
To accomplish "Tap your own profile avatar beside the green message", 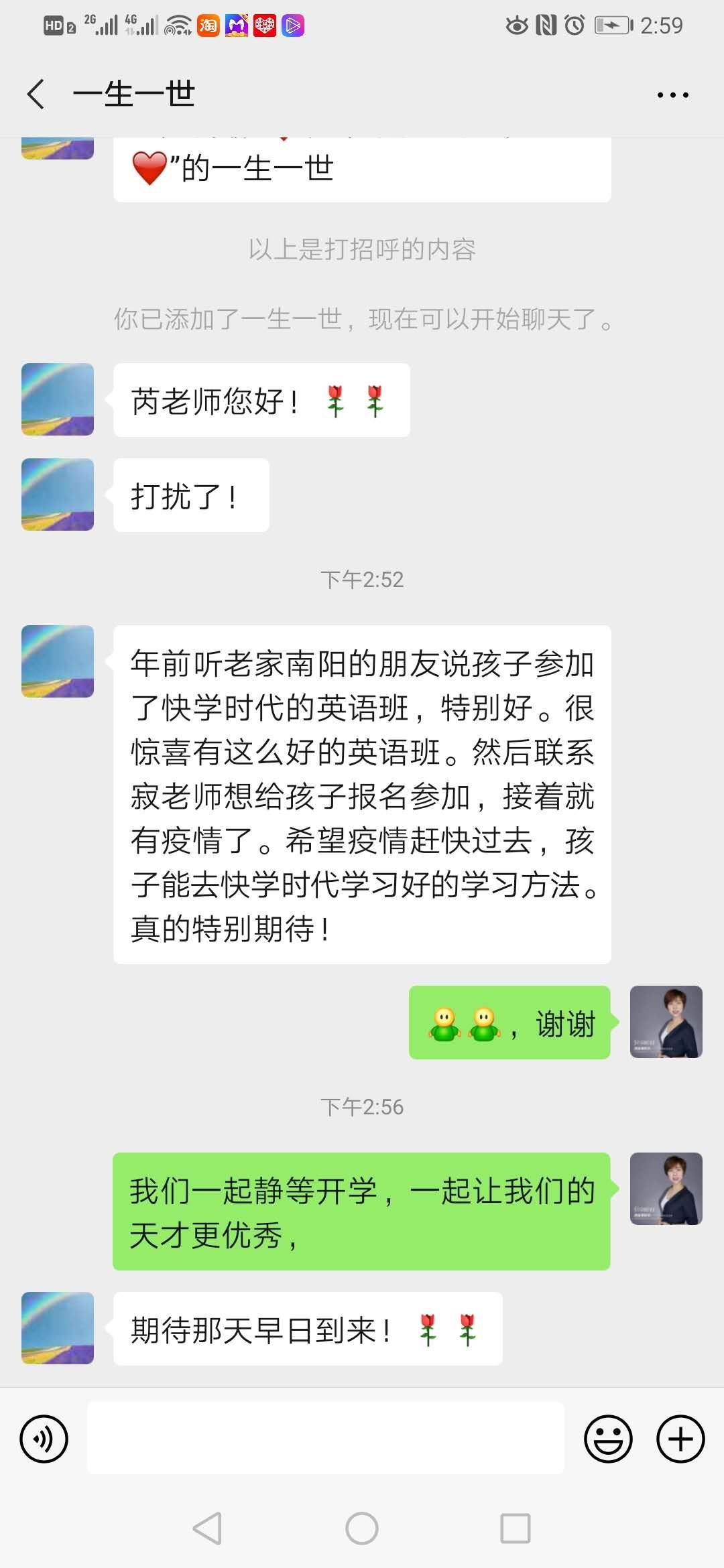I will pos(666,1023).
